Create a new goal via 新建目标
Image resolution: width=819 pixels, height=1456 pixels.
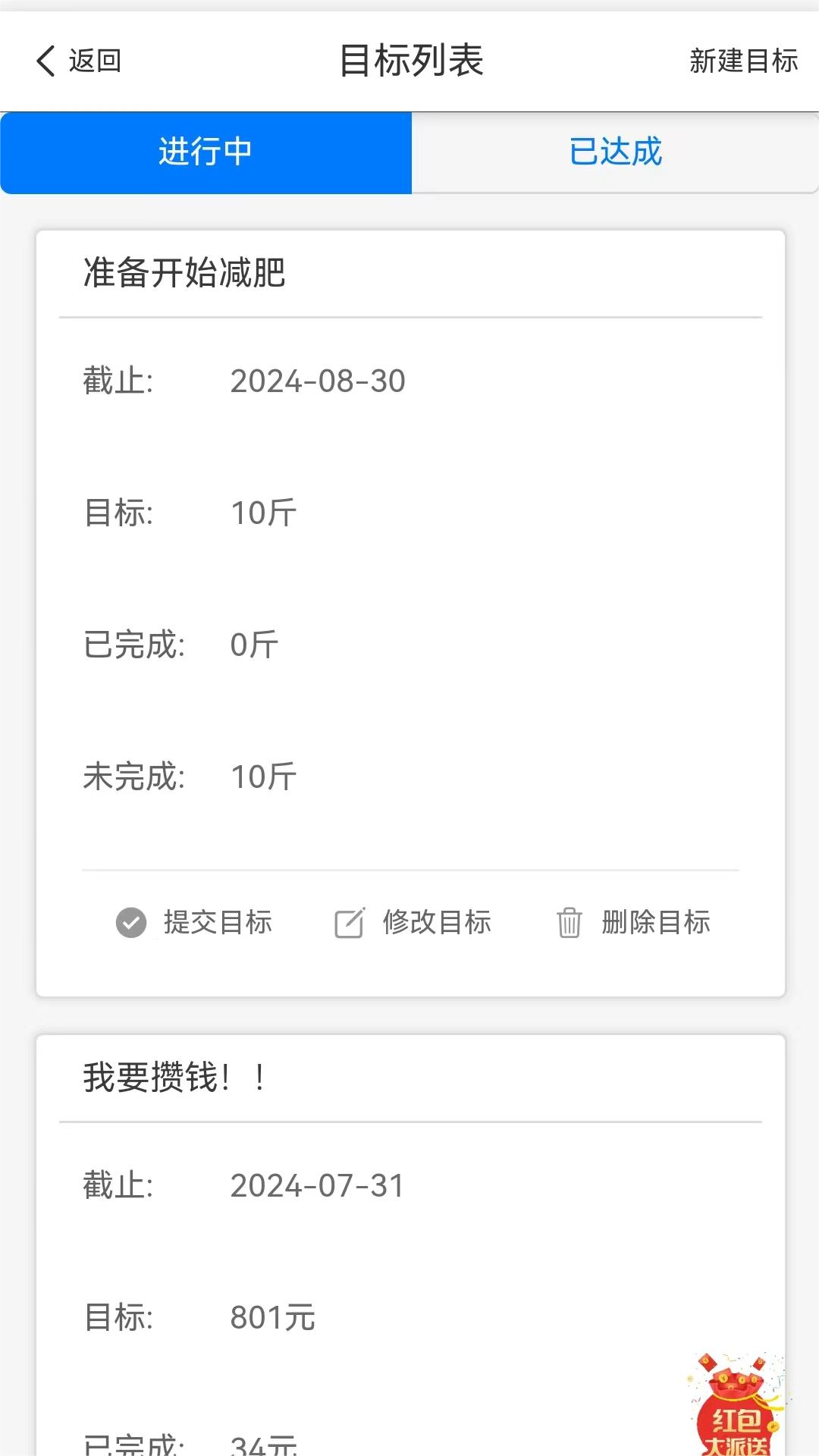point(743,61)
